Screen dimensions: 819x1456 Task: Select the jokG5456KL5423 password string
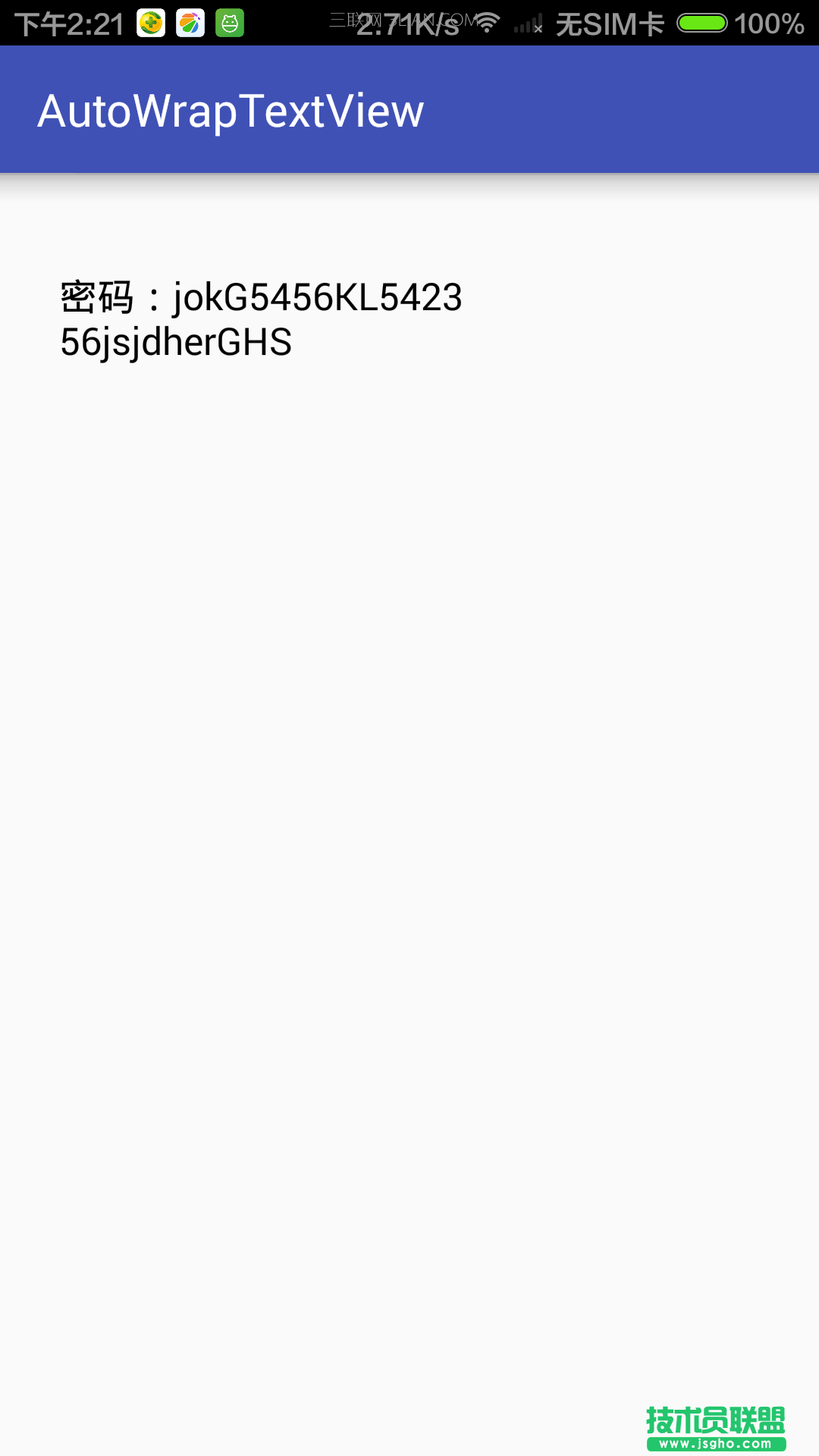tap(318, 297)
